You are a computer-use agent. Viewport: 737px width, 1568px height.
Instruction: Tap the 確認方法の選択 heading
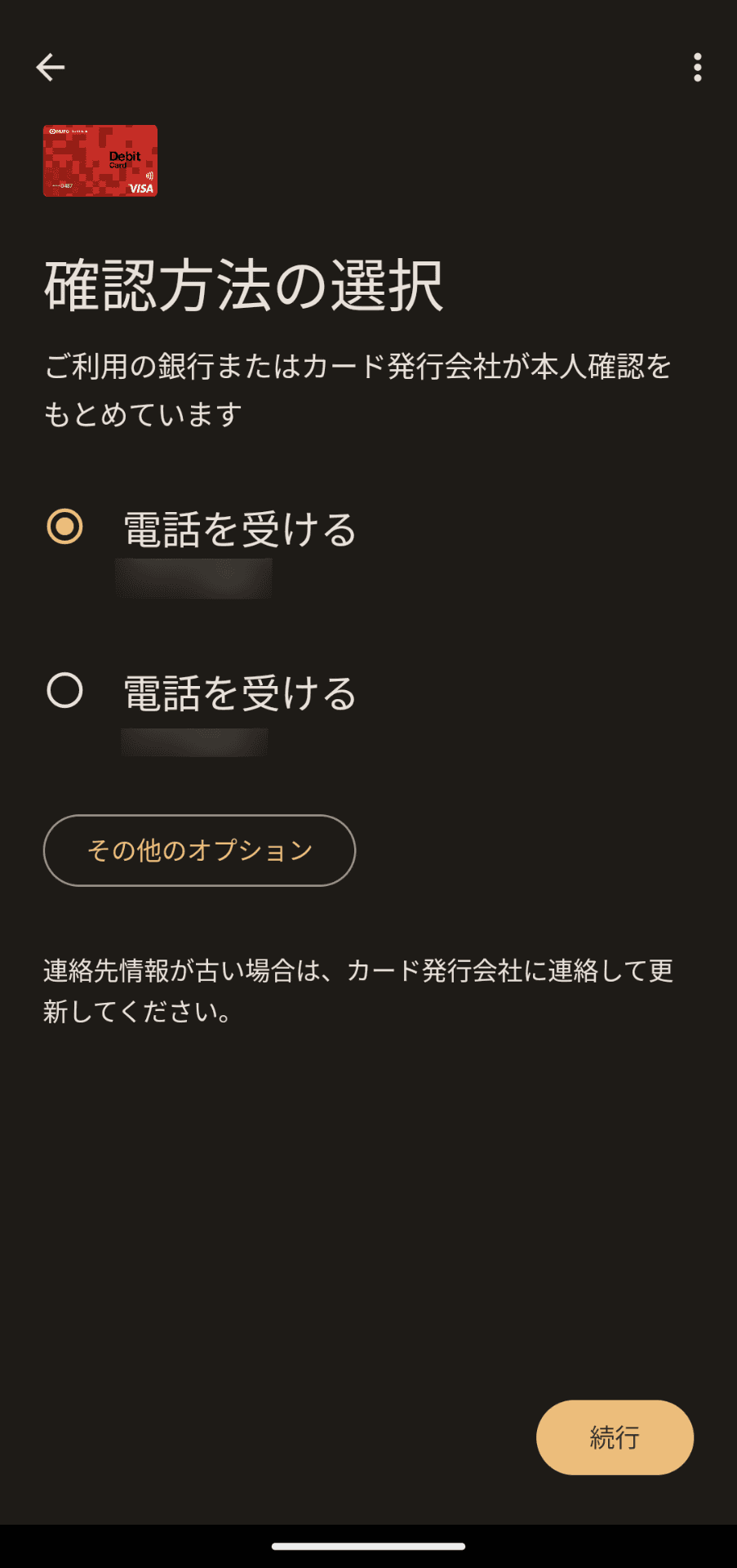242,284
